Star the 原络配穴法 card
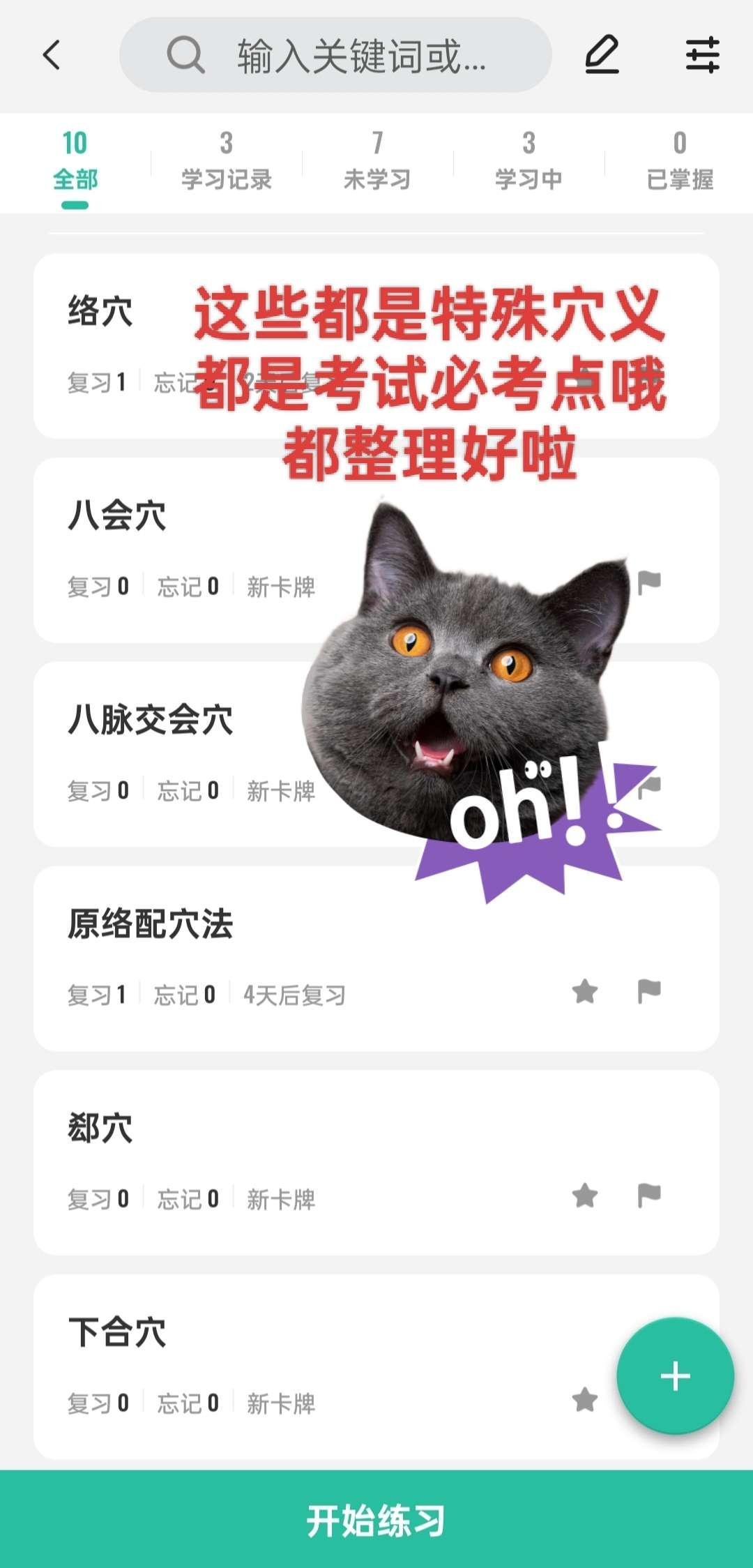The height and width of the screenshot is (1568, 753). tap(585, 991)
